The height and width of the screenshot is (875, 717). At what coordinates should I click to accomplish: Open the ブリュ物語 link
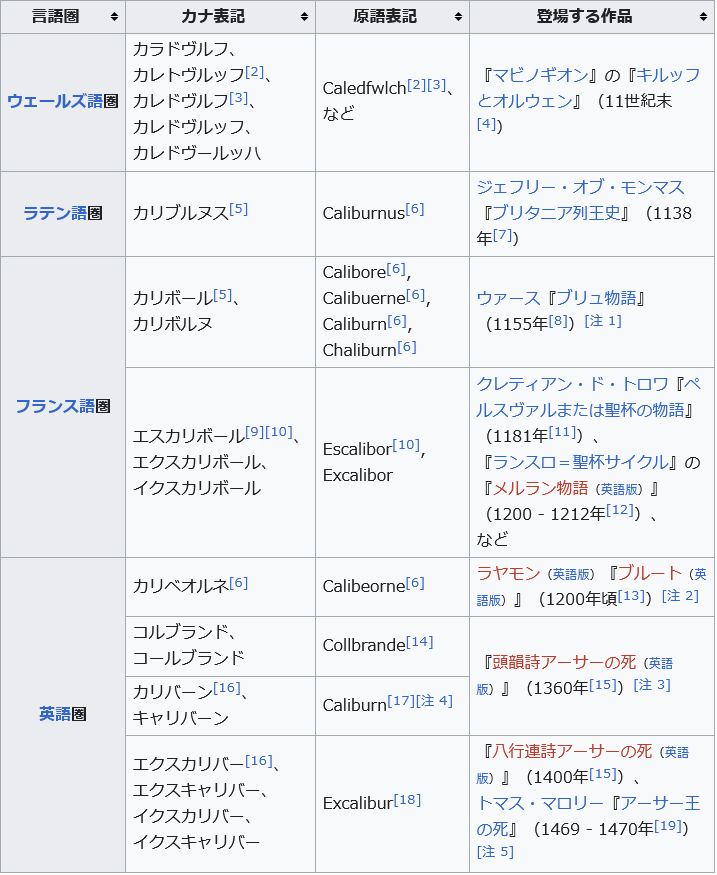coord(596,298)
